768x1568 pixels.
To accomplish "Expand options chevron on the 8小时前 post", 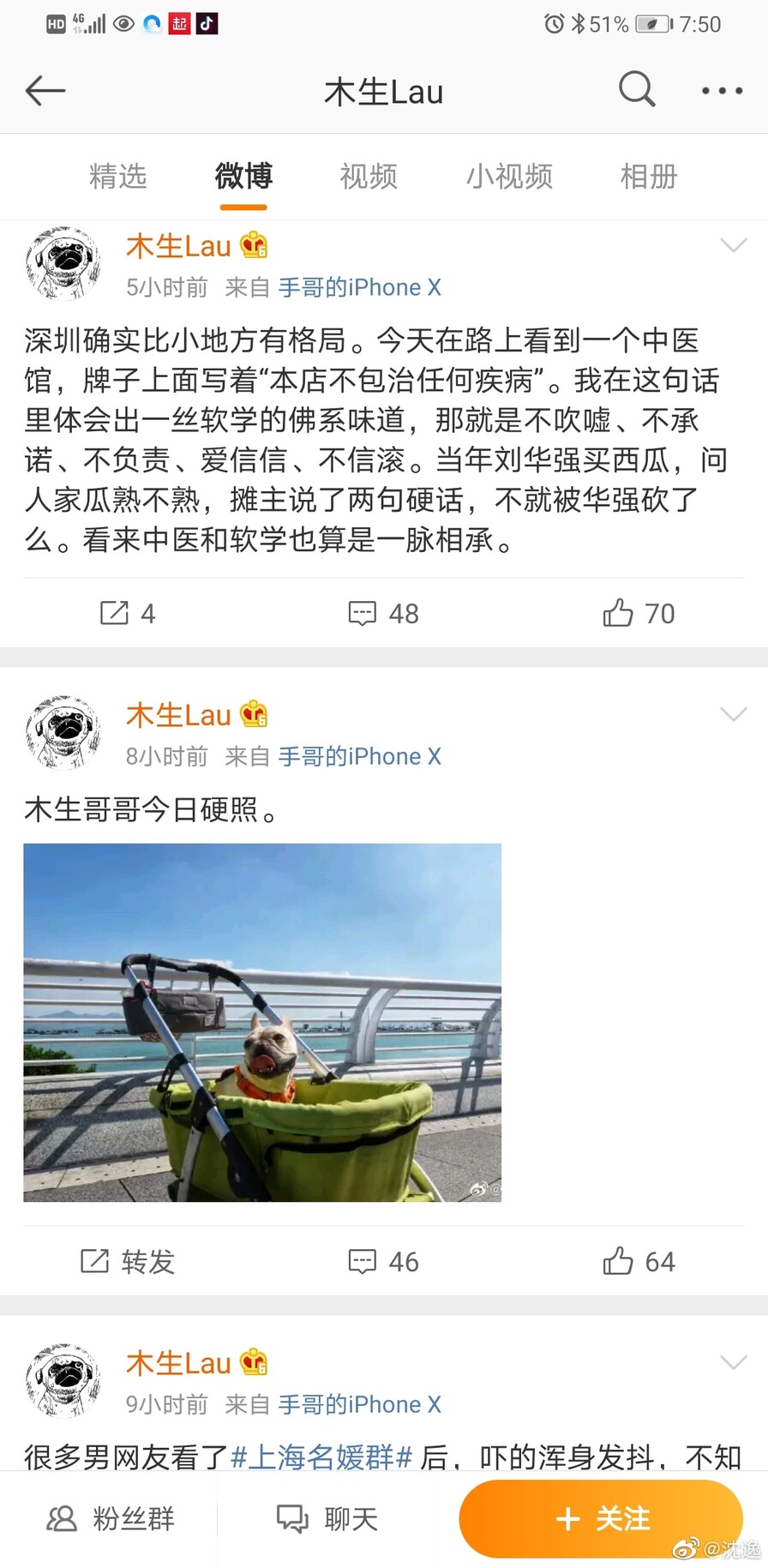I will (x=734, y=715).
